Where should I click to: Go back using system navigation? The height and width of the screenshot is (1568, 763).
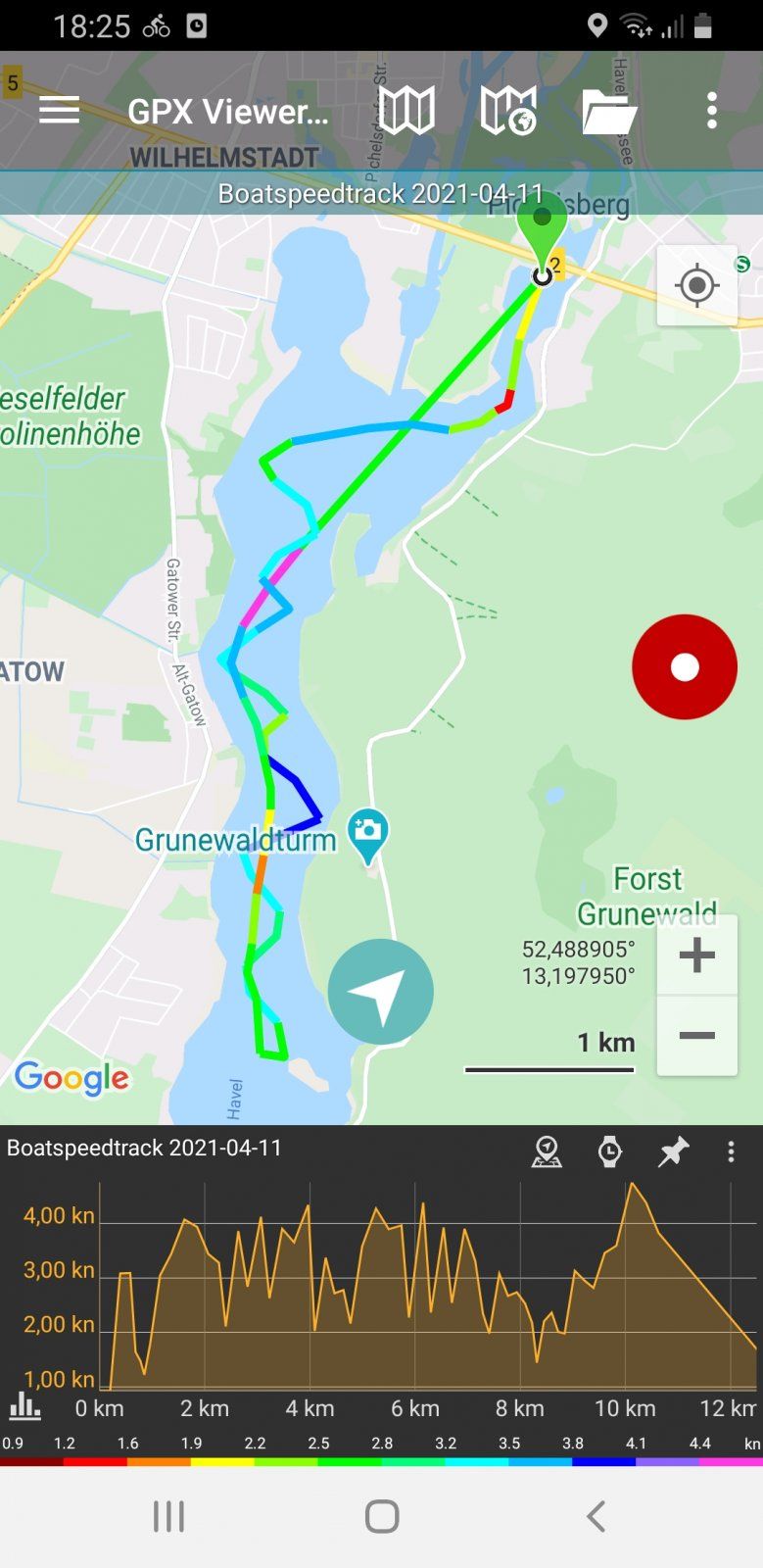coord(595,1516)
